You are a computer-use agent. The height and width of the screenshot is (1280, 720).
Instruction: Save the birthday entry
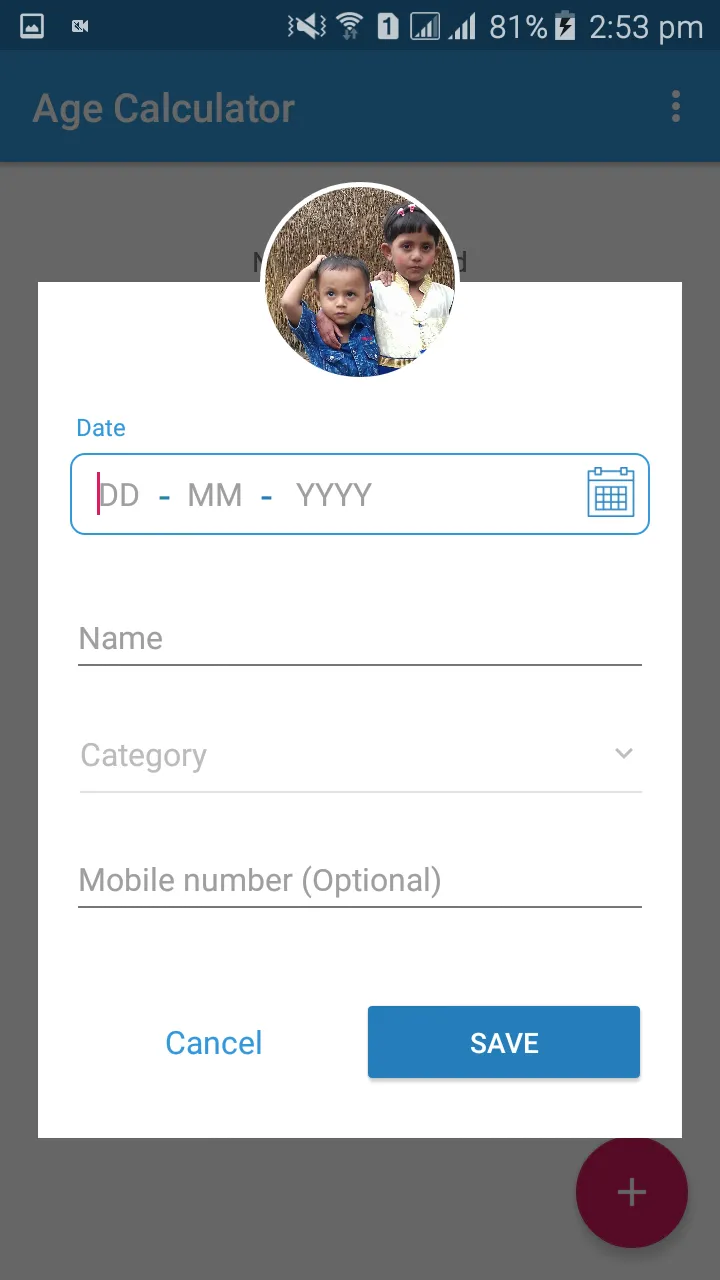click(504, 1043)
